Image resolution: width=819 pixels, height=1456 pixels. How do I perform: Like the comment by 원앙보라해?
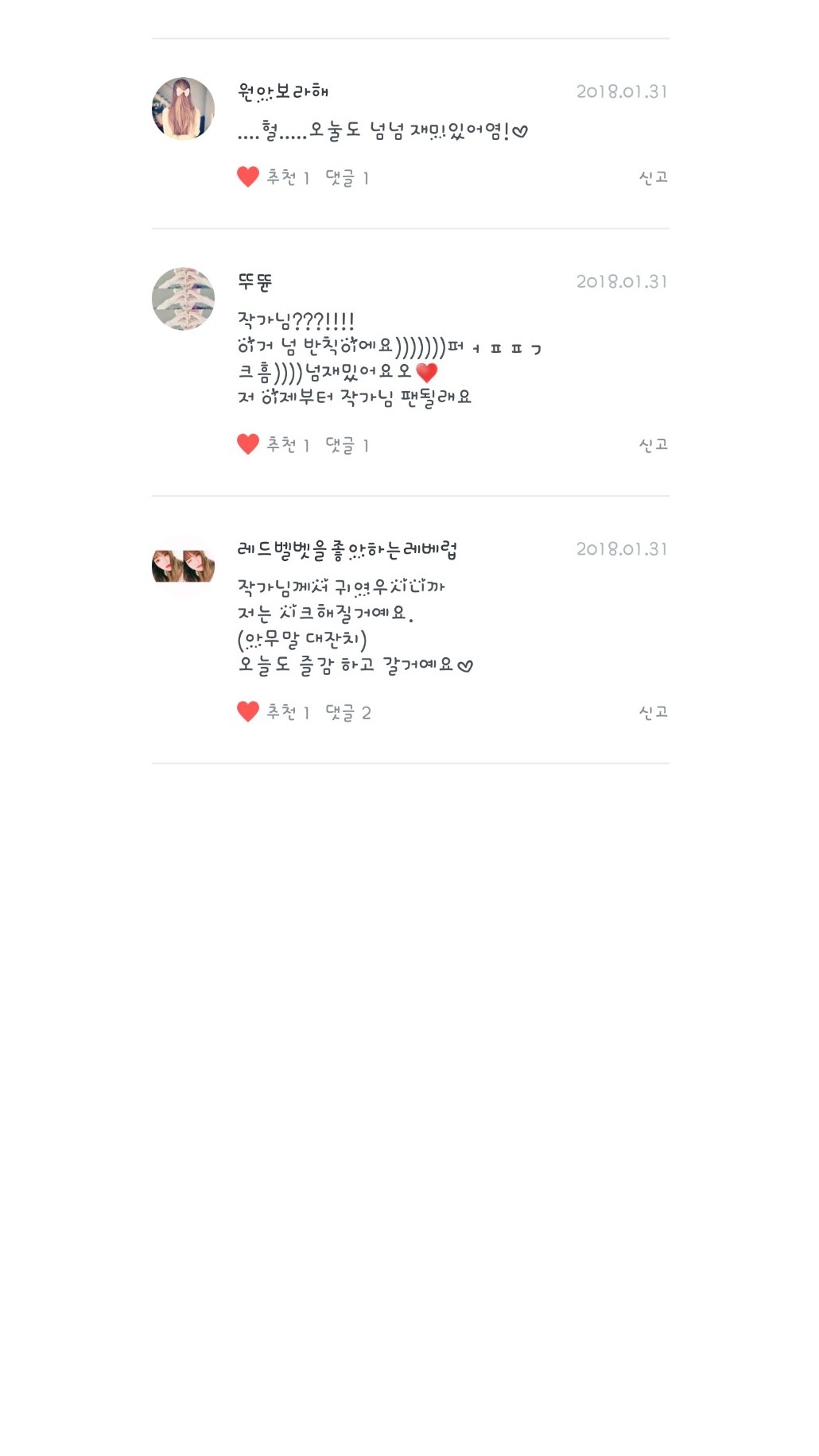[x=248, y=176]
